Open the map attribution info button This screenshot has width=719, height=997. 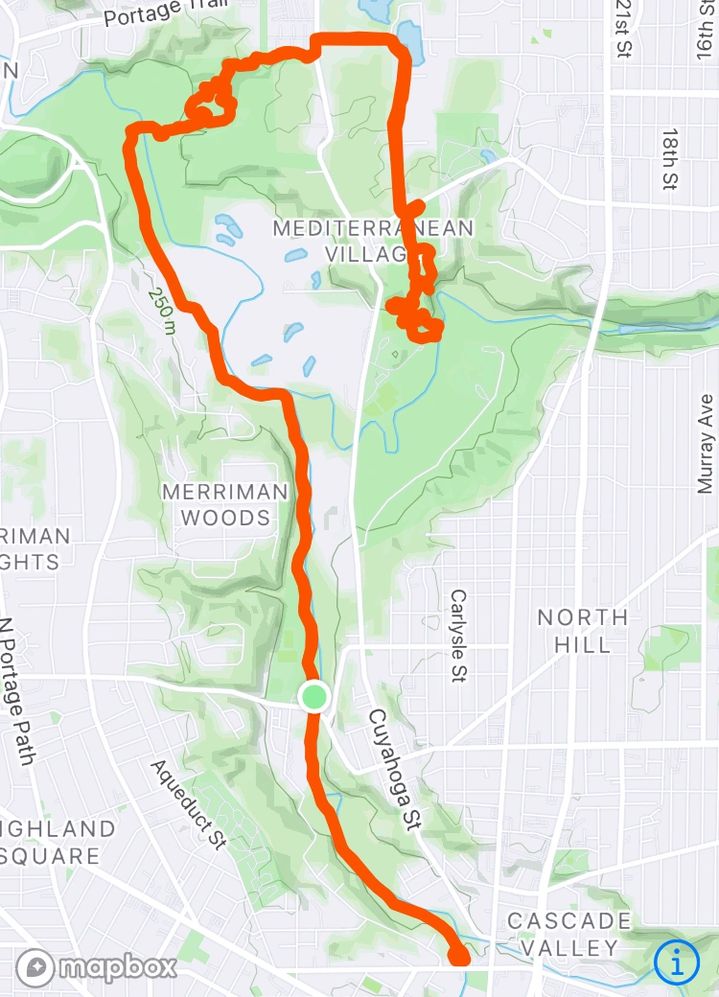677,962
